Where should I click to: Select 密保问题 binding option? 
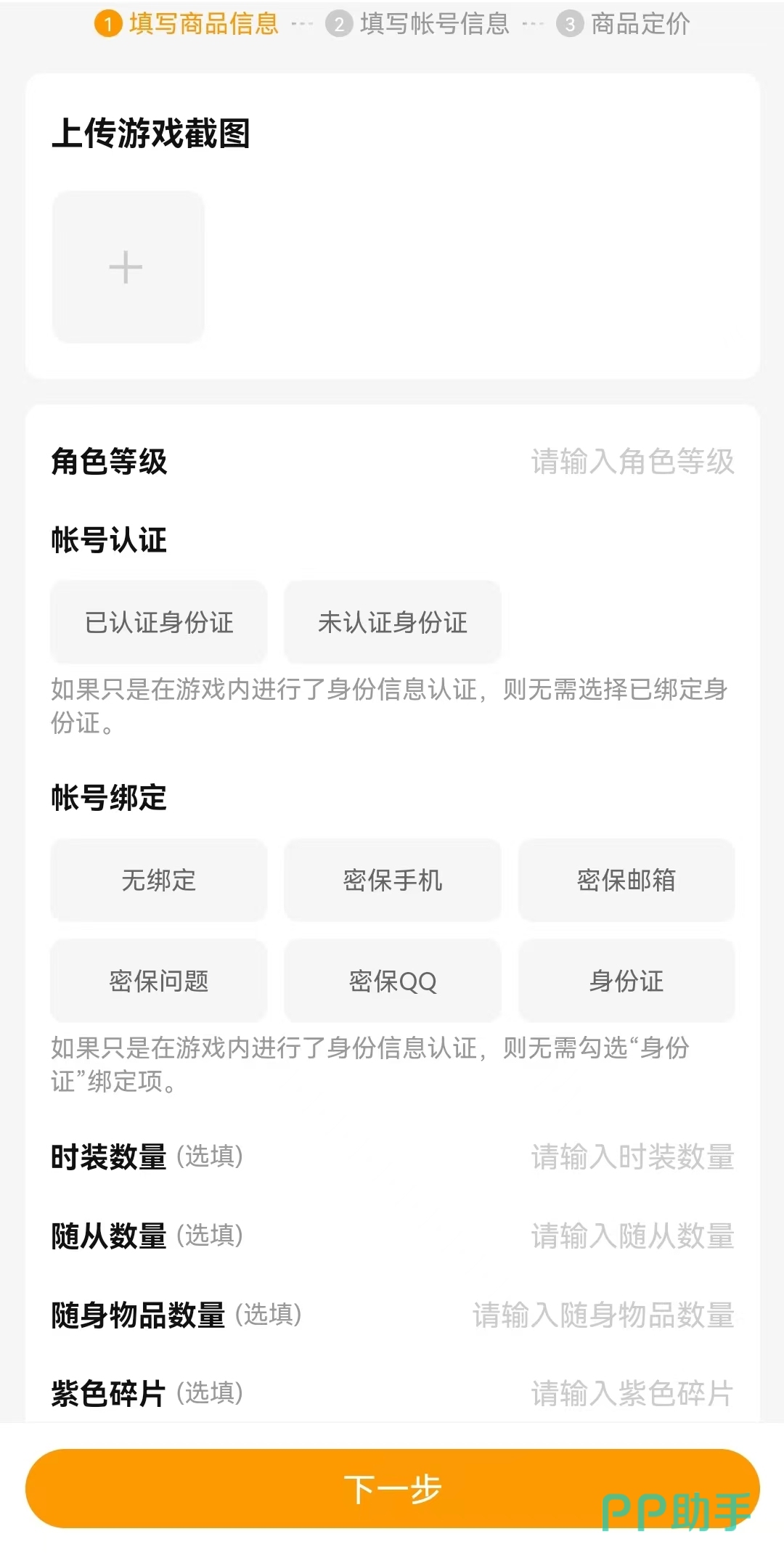pyautogui.click(x=158, y=981)
